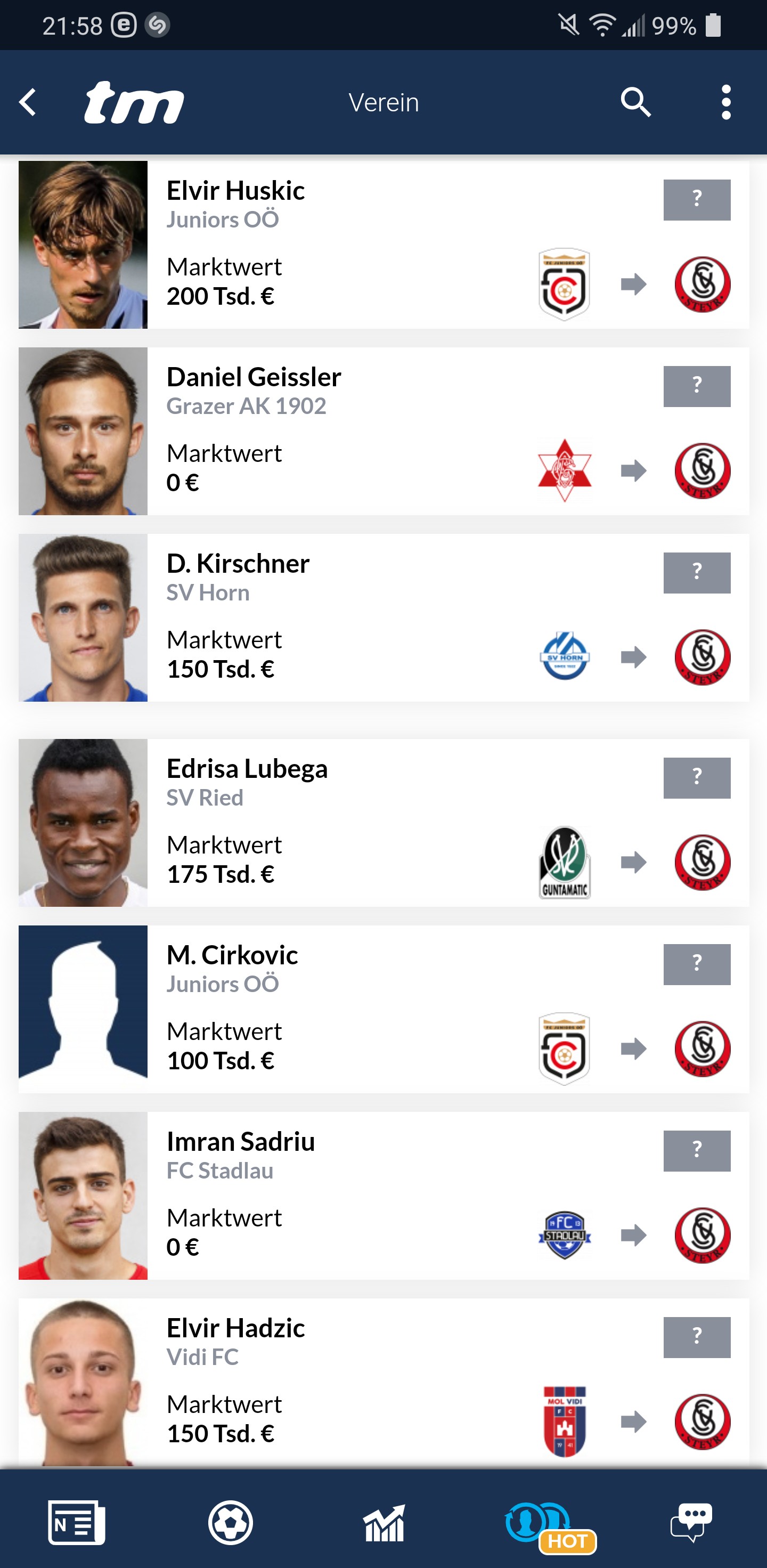The width and height of the screenshot is (767, 1568).
Task: Open the Grazer AK 1902 club crest
Action: 565,470
